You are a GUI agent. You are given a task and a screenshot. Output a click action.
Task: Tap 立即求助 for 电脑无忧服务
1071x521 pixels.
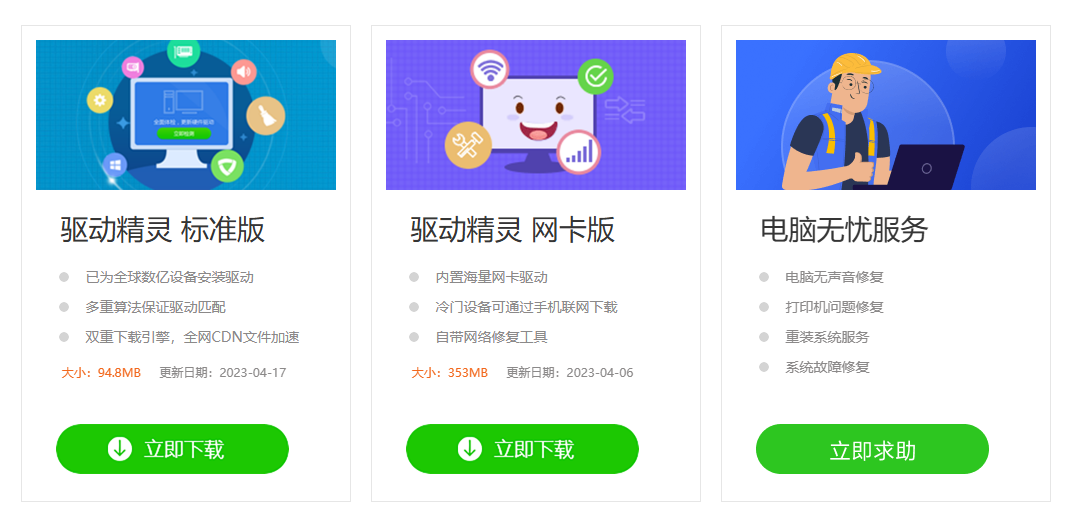click(x=872, y=449)
